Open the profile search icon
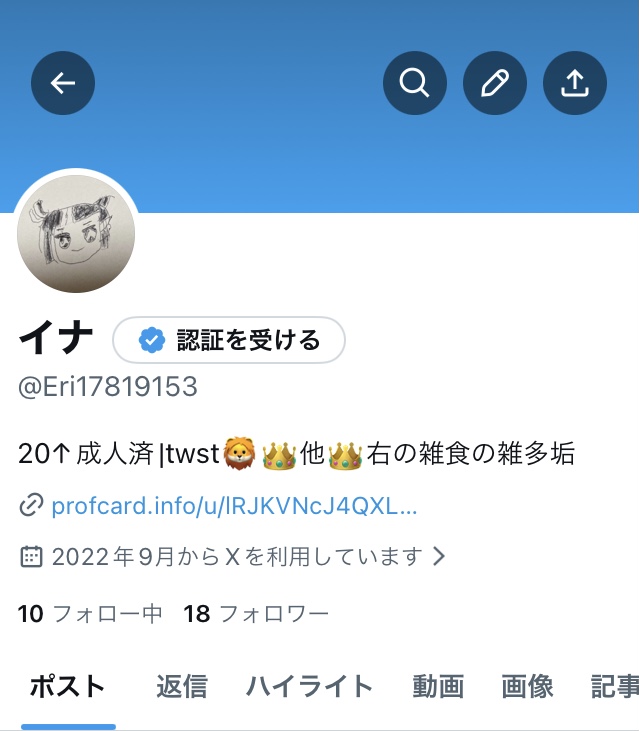The width and height of the screenshot is (639, 731). (x=414, y=83)
